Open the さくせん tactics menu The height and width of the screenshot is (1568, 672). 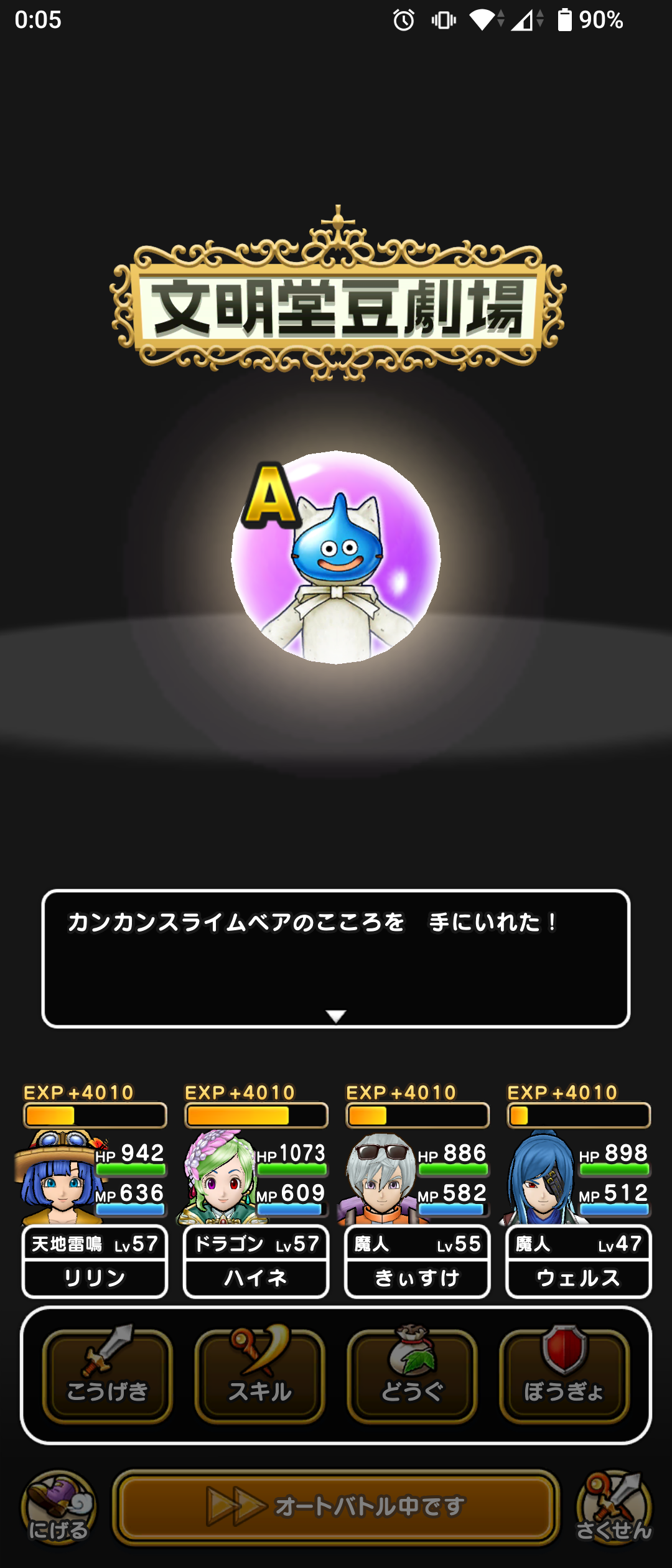[x=614, y=1507]
